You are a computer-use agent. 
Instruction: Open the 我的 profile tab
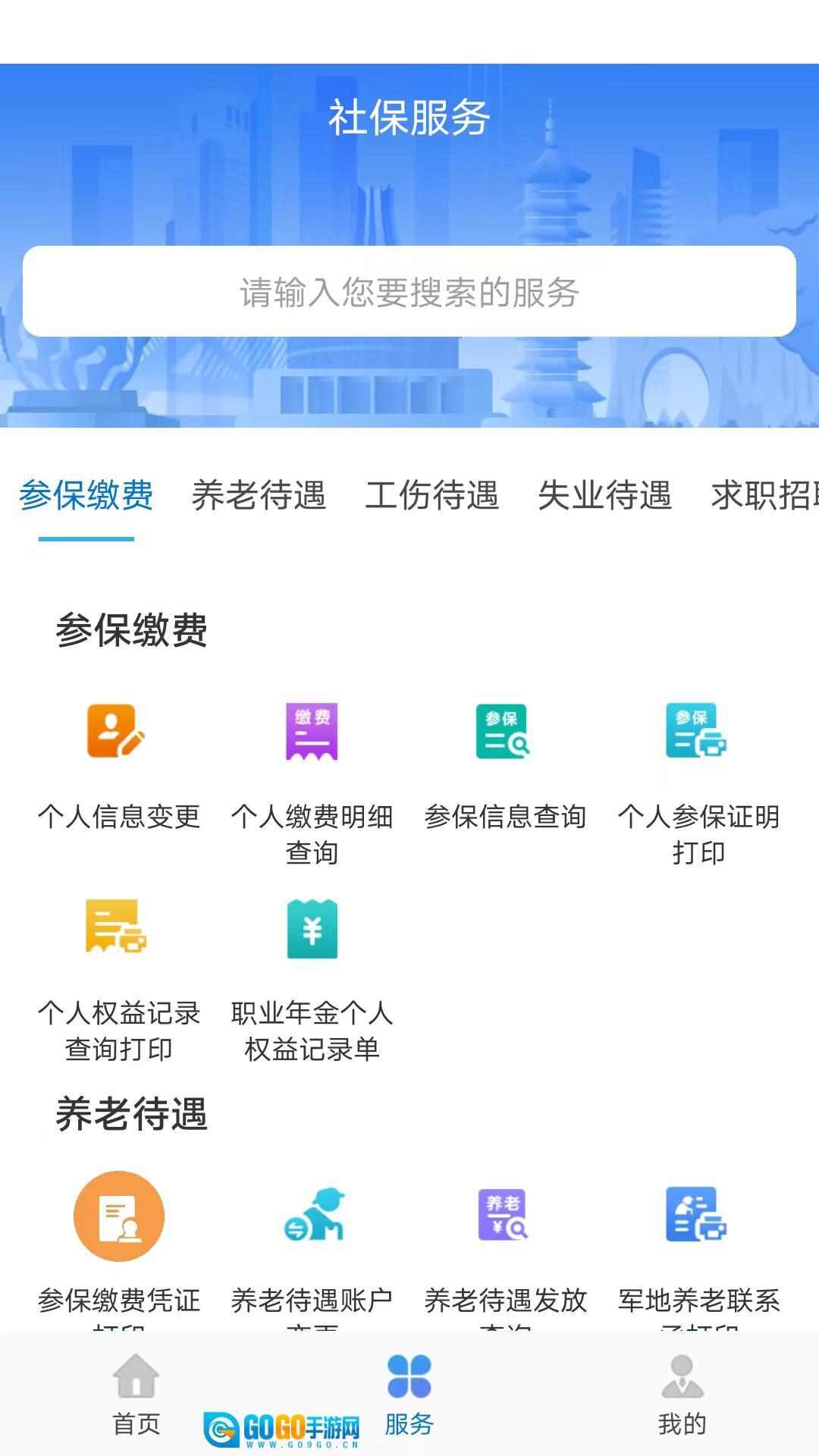click(x=682, y=1394)
